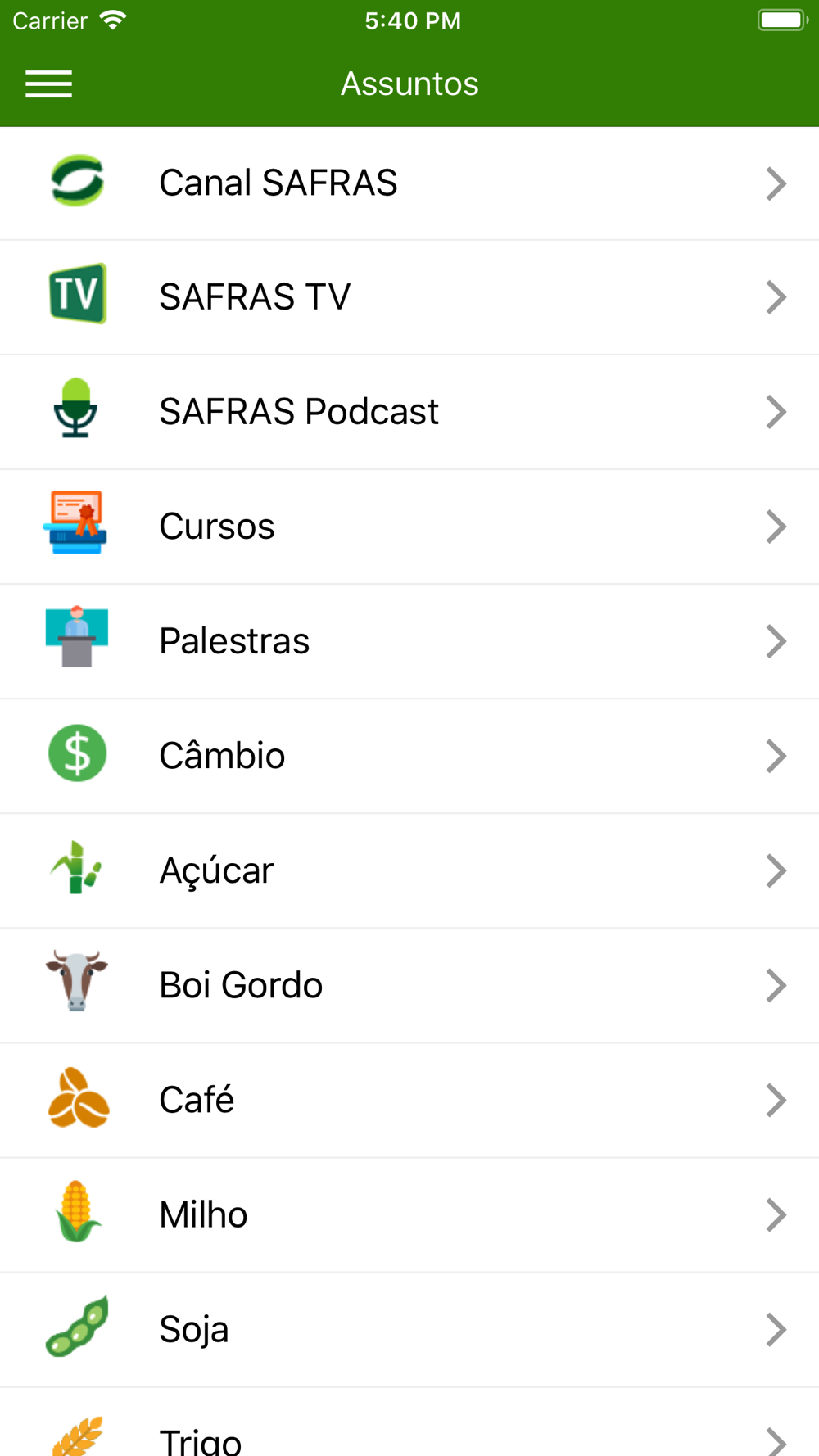
Task: View Palestras
Action: click(409, 641)
